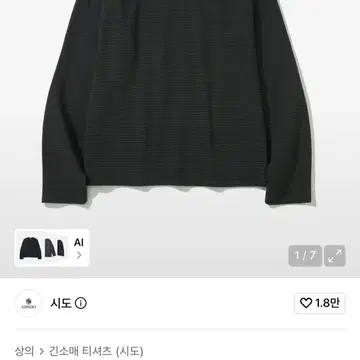Go to the 상의 category
The width and height of the screenshot is (360, 360).
tap(24, 351)
